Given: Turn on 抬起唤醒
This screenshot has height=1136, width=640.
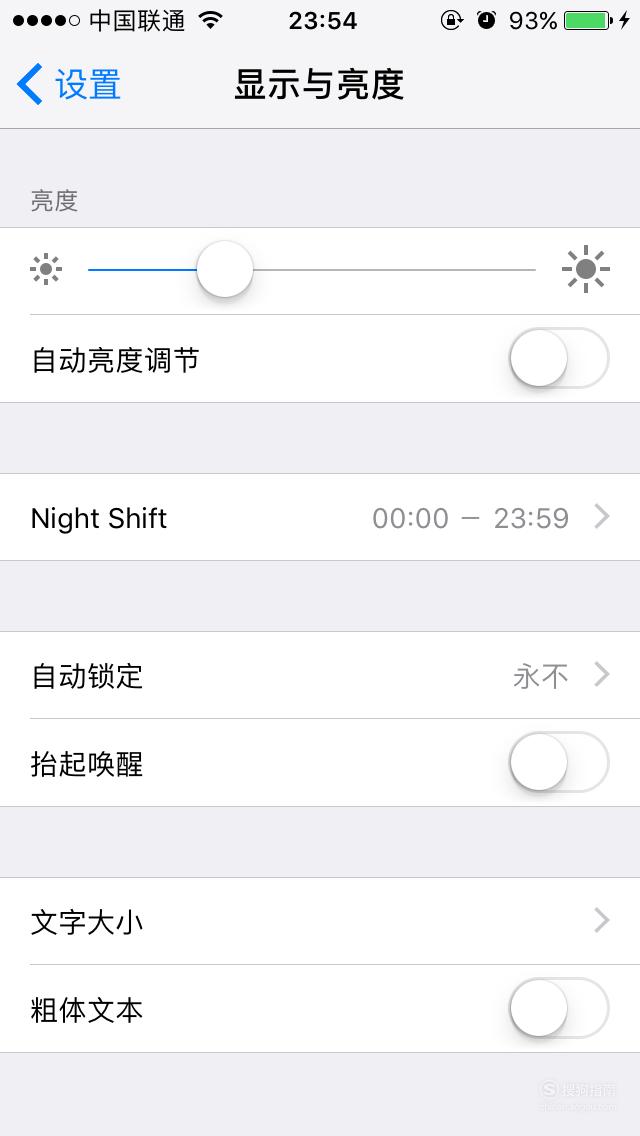Looking at the screenshot, I should pyautogui.click(x=559, y=763).
